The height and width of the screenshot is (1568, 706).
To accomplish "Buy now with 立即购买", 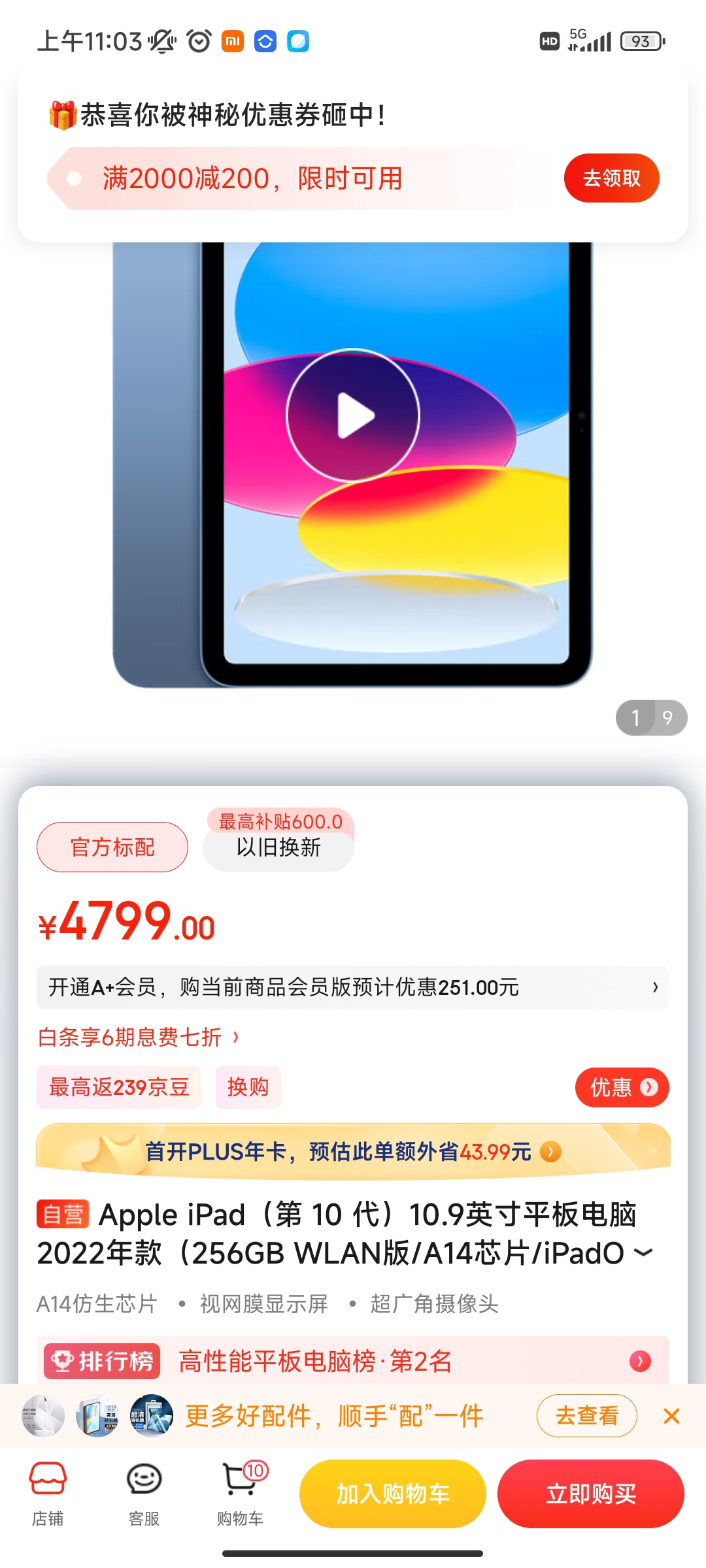I will (x=590, y=1494).
